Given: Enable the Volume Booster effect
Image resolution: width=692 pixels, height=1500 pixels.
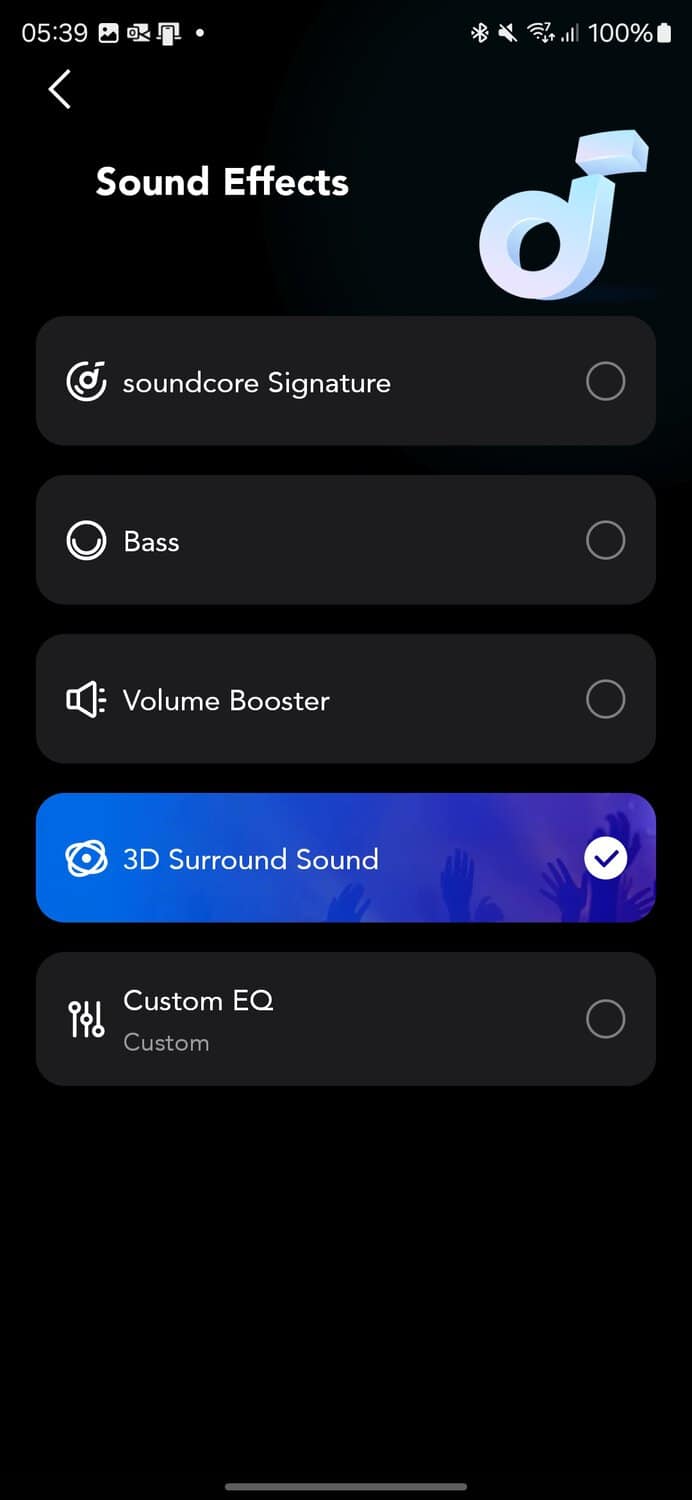Looking at the screenshot, I should pyautogui.click(x=345, y=699).
